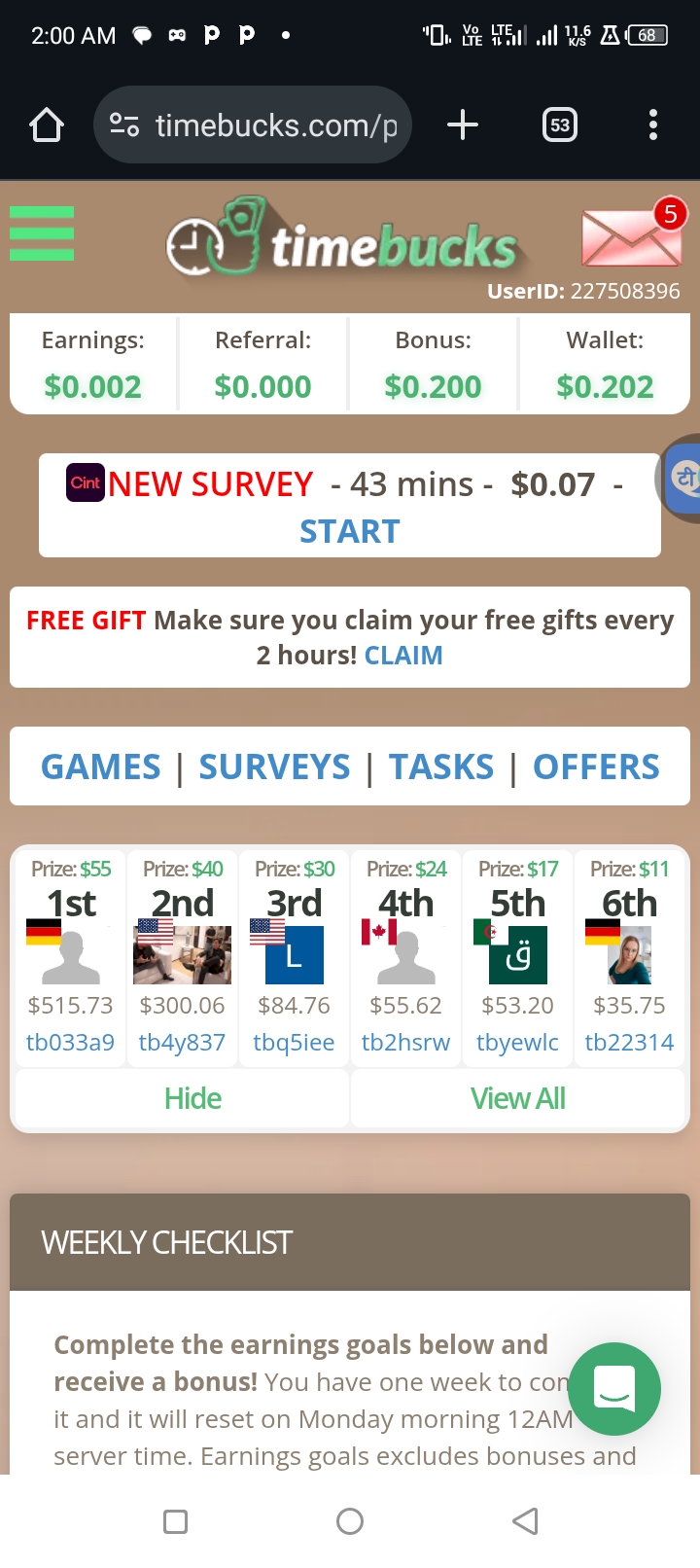
Task: Hide the leaderboard prizes
Action: coord(192,1099)
